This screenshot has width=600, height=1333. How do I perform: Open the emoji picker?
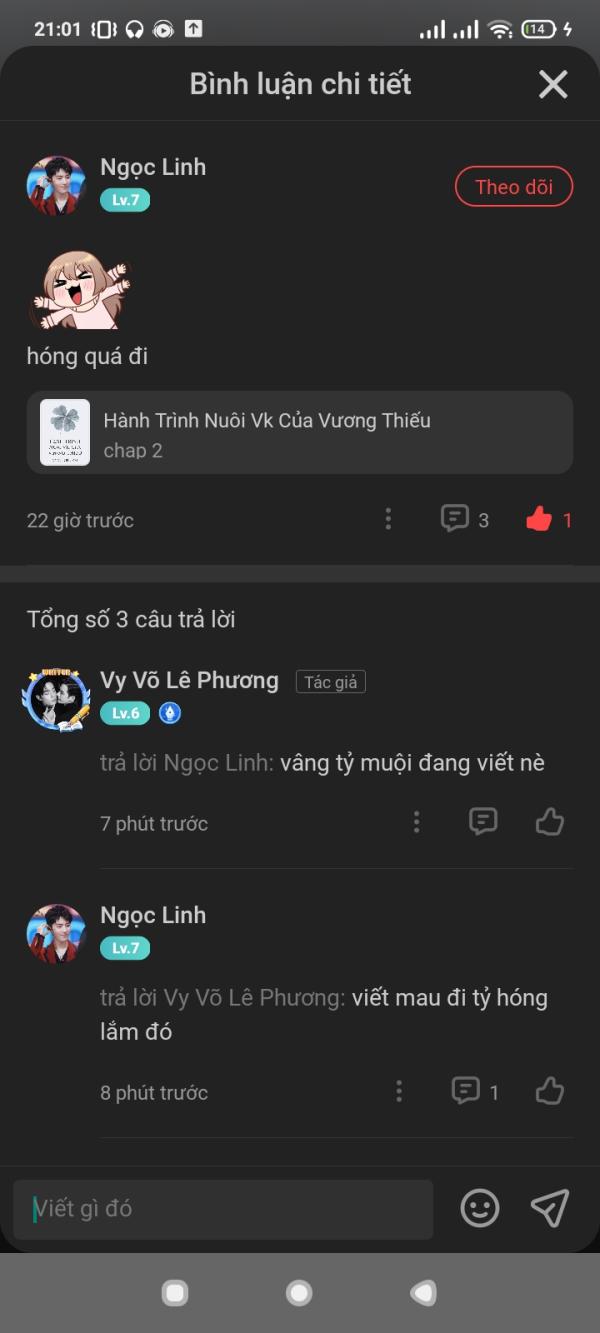480,1209
